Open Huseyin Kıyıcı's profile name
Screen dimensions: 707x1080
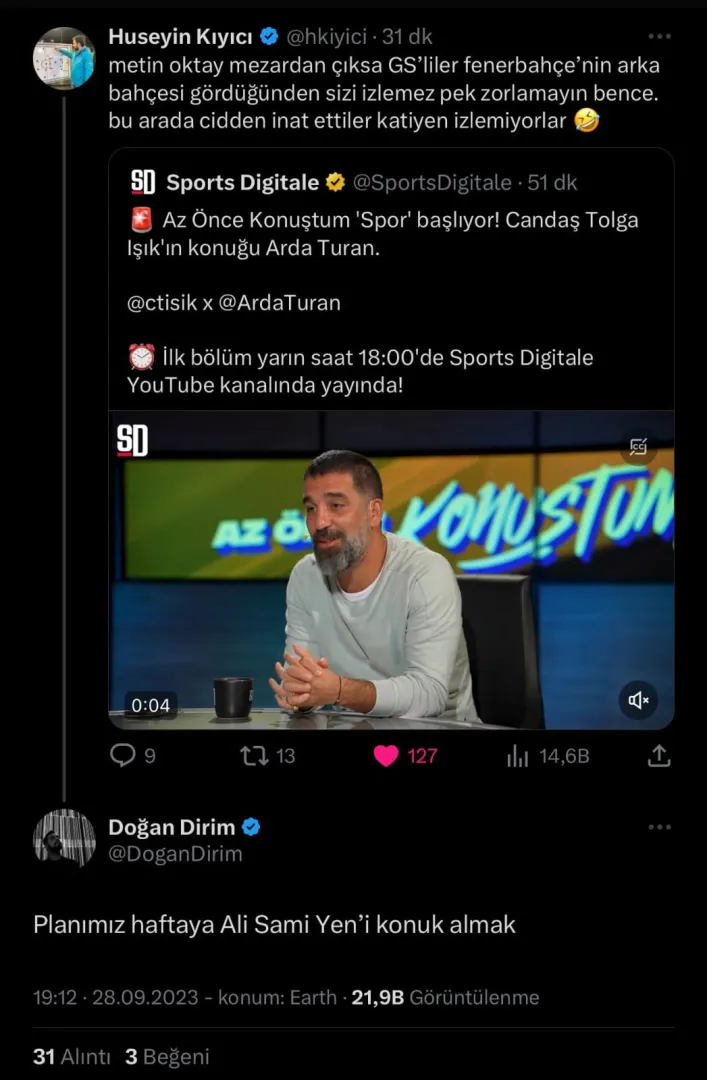tap(181, 37)
